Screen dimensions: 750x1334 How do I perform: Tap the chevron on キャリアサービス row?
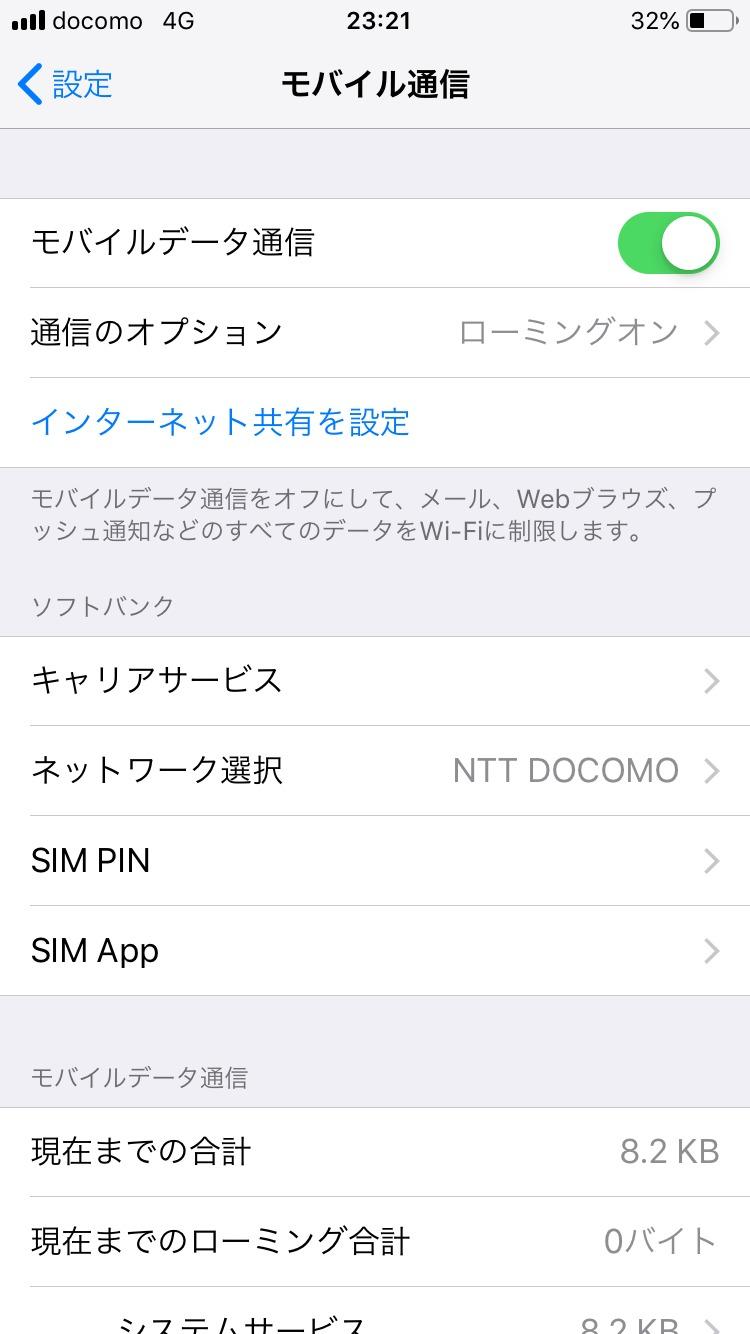click(711, 681)
